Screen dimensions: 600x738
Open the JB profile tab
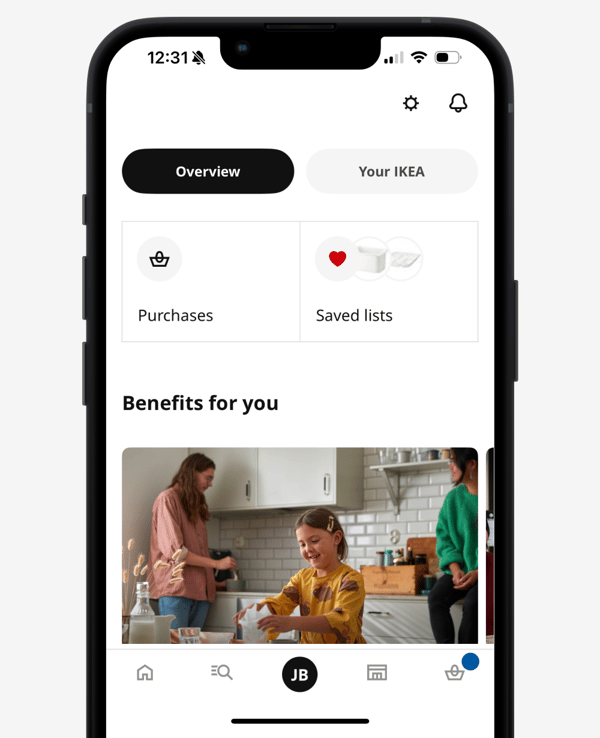point(300,674)
